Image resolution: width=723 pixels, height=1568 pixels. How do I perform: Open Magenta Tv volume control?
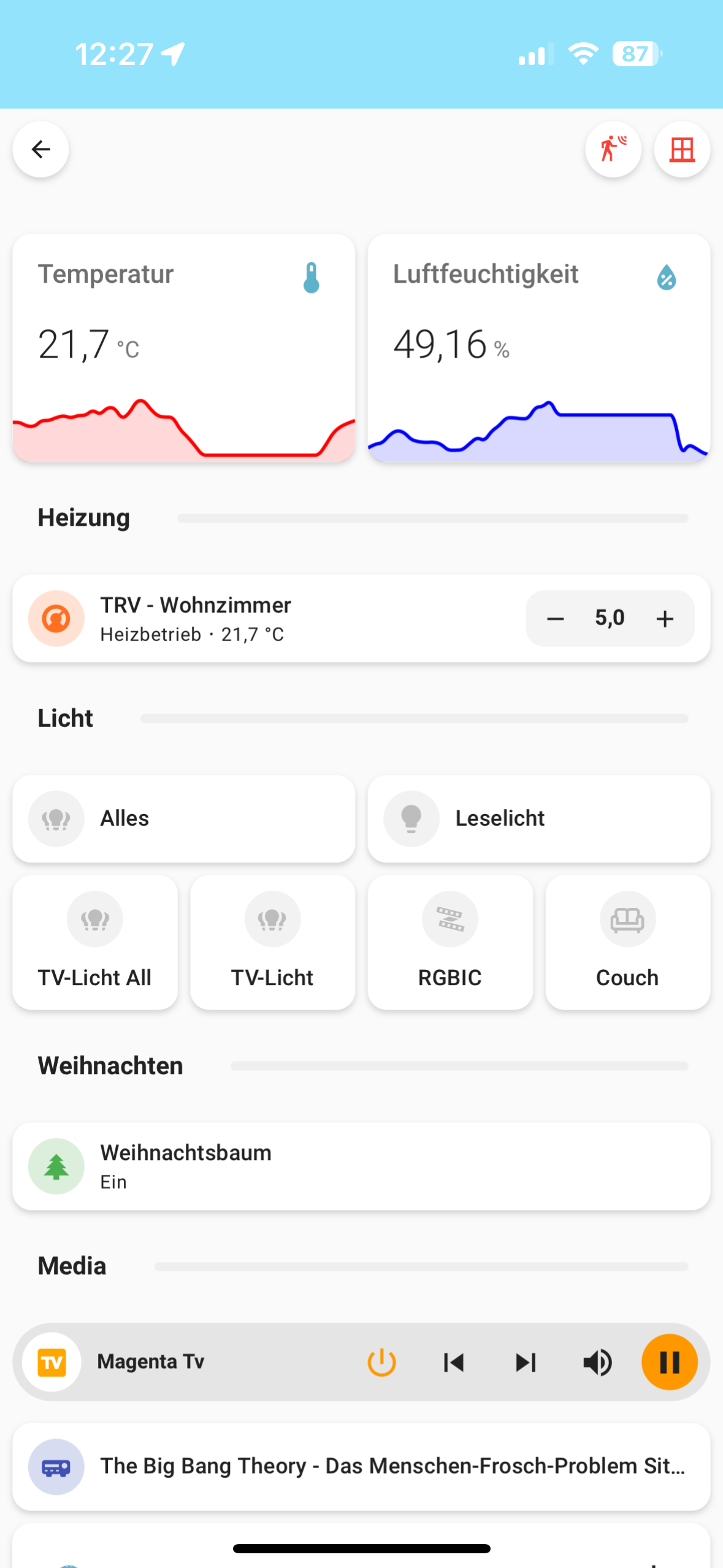coord(597,1362)
